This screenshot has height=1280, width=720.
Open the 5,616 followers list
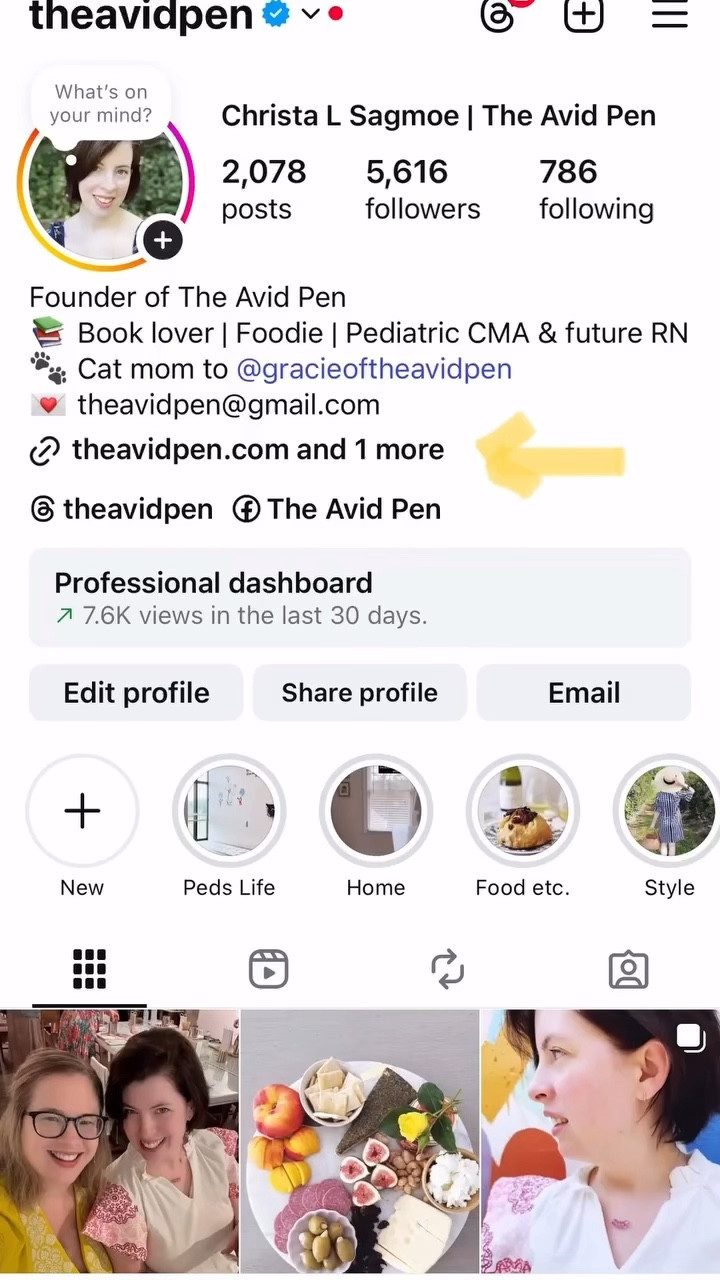click(422, 189)
